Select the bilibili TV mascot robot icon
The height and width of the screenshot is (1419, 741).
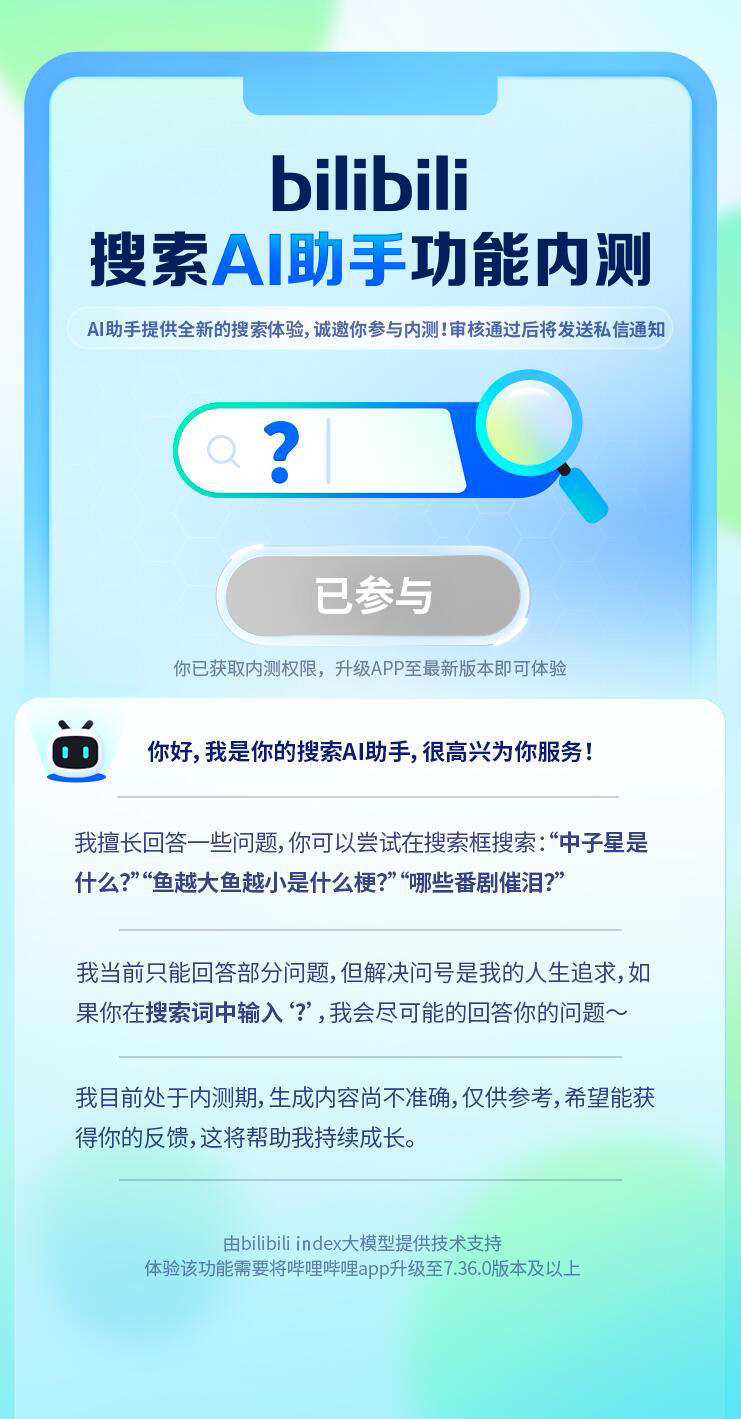click(x=76, y=752)
